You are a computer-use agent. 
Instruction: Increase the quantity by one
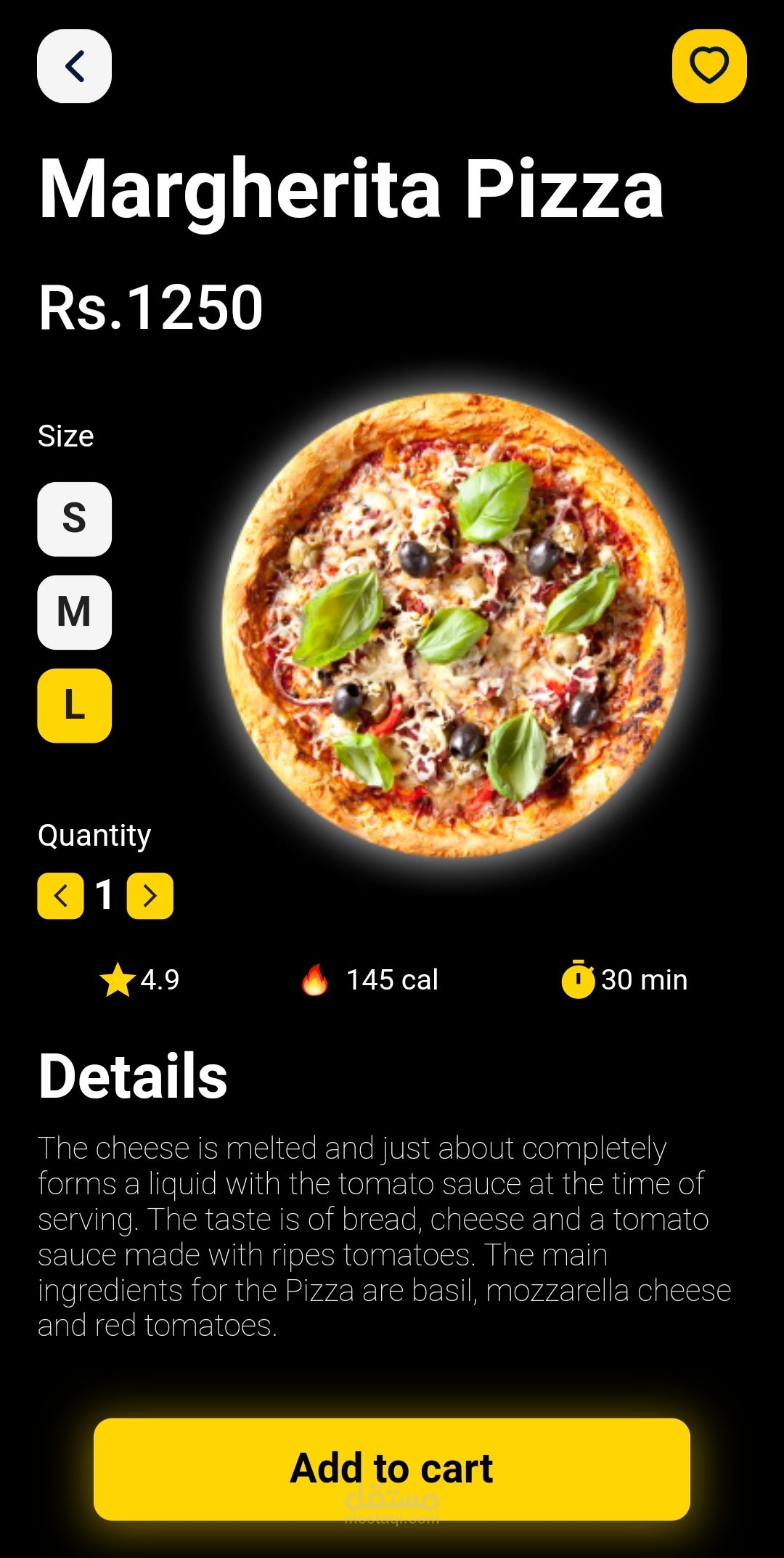[150, 896]
